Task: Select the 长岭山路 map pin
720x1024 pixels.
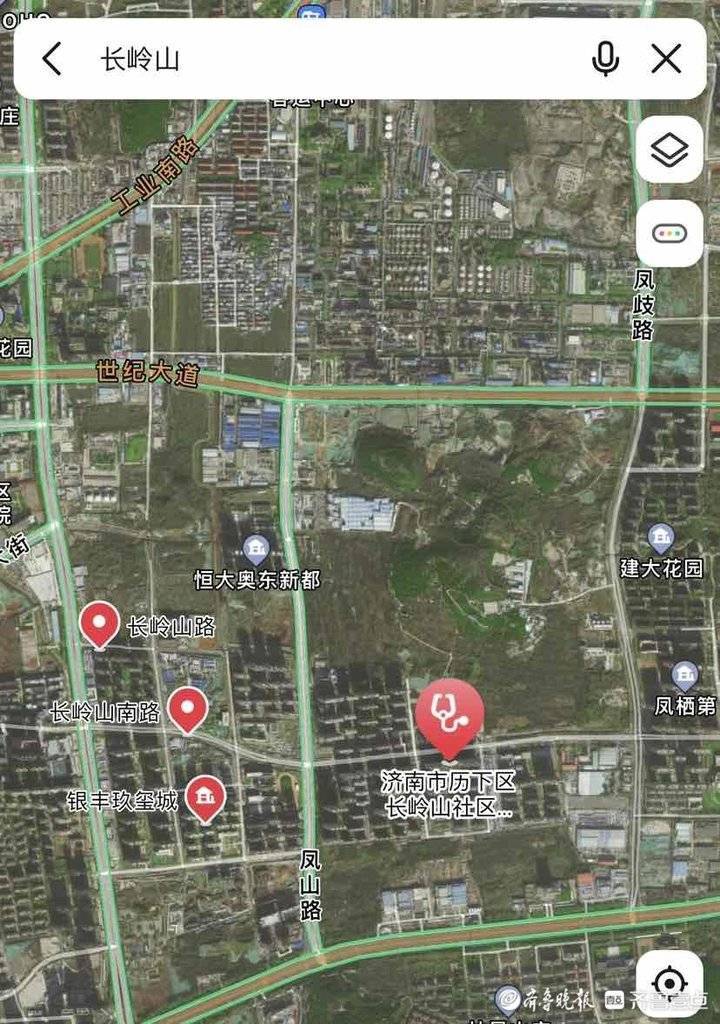Action: pos(100,625)
